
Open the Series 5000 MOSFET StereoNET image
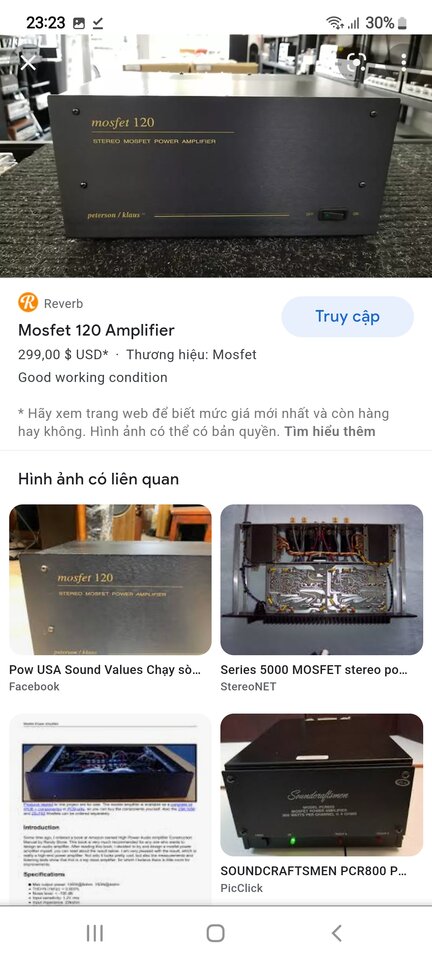[x=322, y=579]
